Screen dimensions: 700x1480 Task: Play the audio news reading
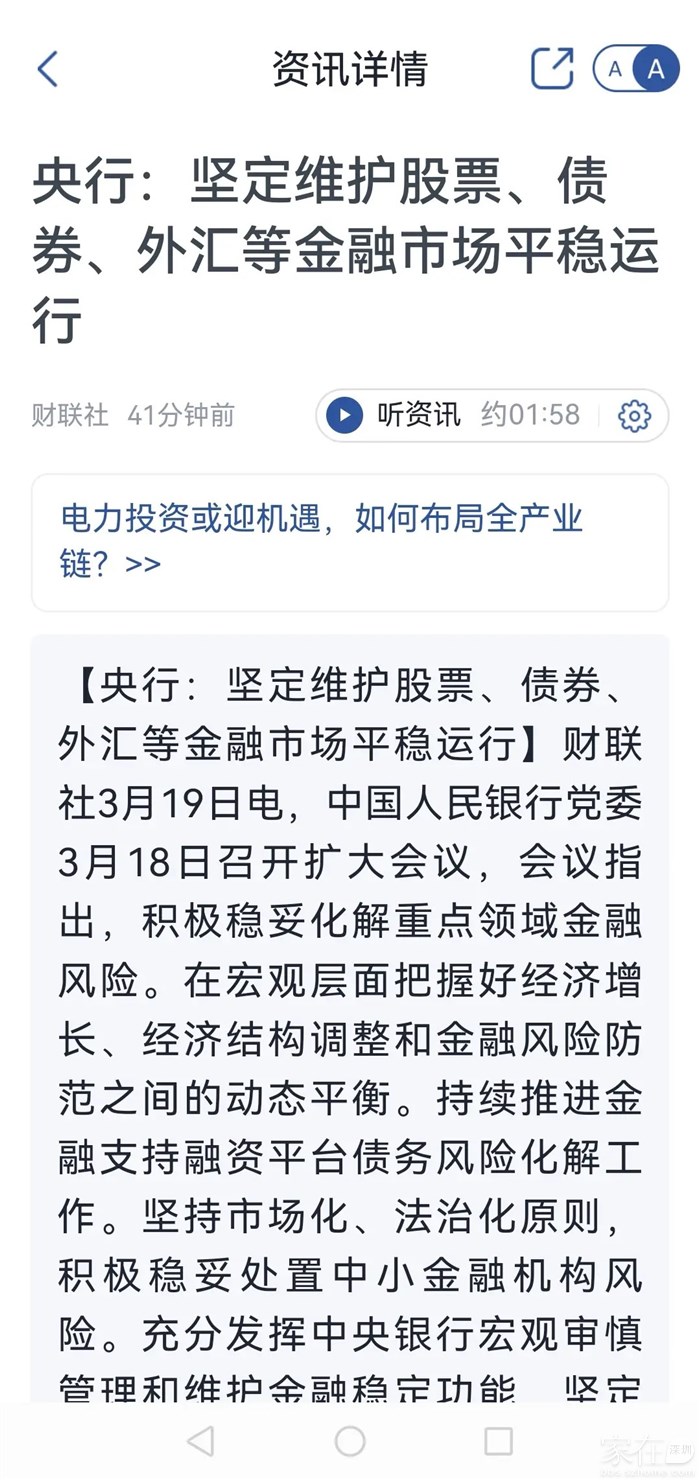(345, 415)
